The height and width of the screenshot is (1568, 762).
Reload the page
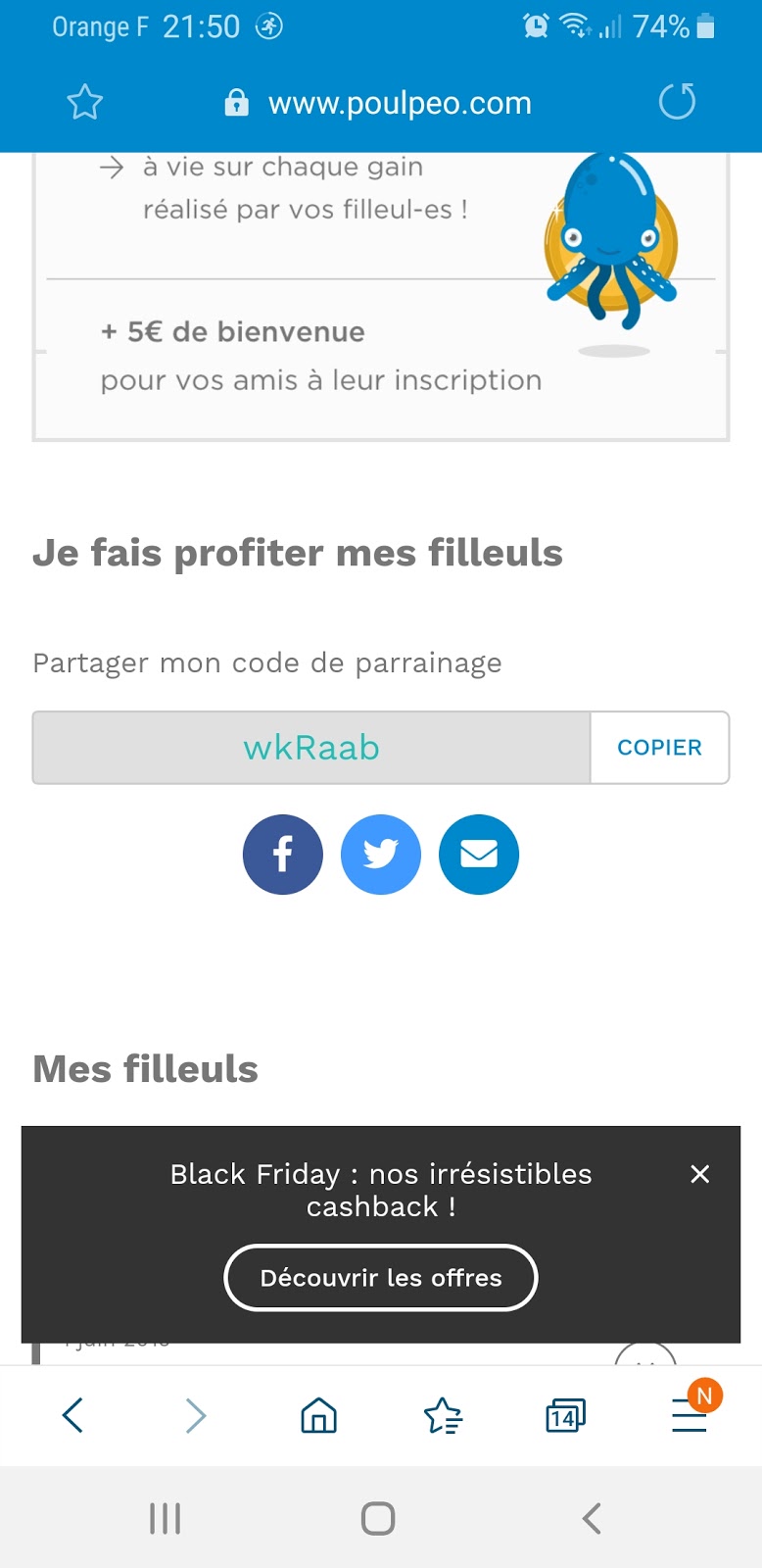(x=677, y=102)
